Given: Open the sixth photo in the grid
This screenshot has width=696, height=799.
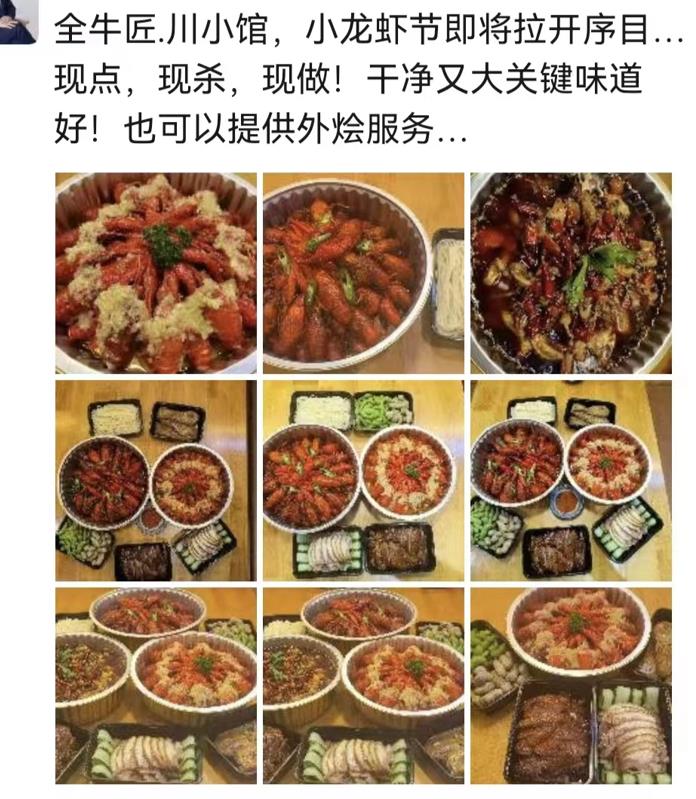Looking at the screenshot, I should click(570, 480).
